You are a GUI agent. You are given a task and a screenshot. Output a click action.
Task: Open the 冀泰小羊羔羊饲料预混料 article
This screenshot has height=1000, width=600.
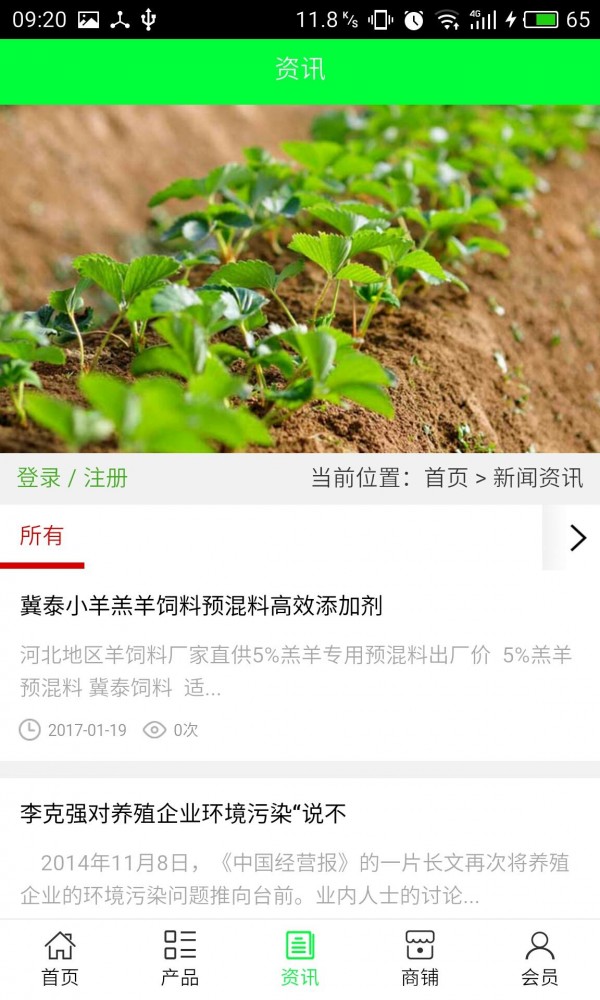click(201, 606)
